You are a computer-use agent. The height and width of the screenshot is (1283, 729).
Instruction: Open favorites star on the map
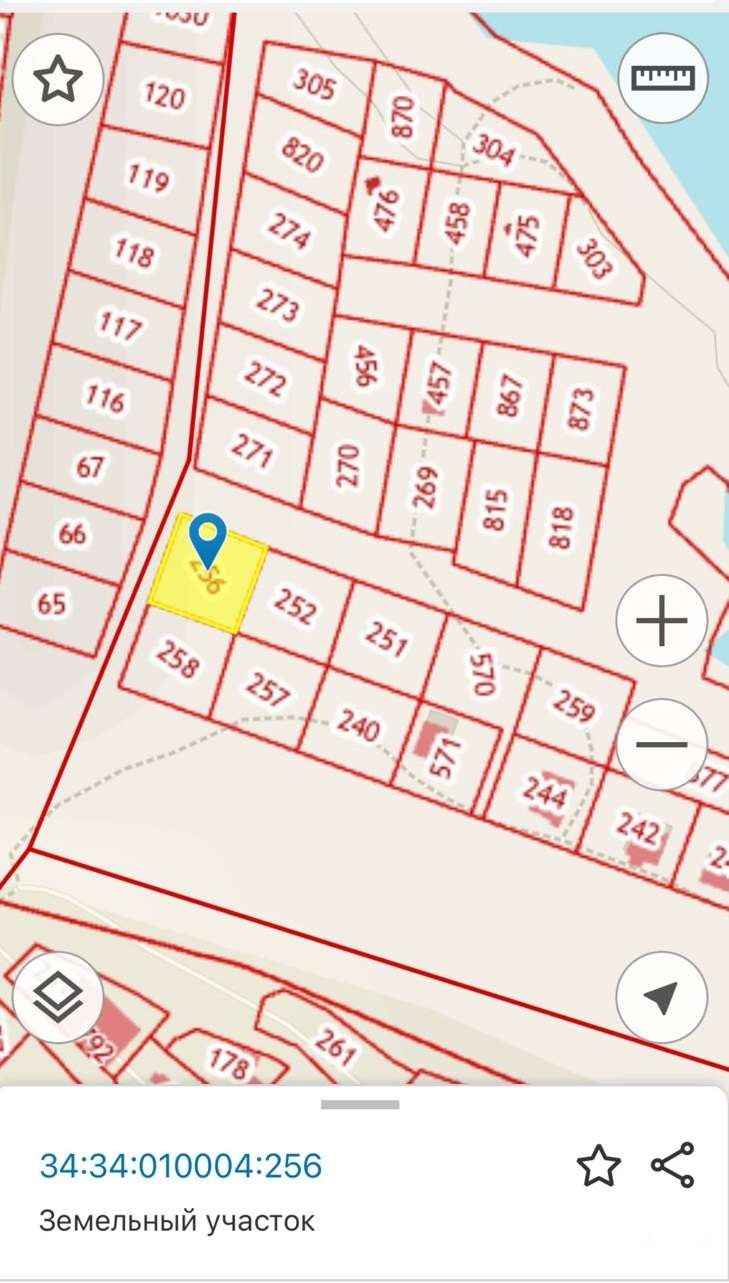[59, 79]
